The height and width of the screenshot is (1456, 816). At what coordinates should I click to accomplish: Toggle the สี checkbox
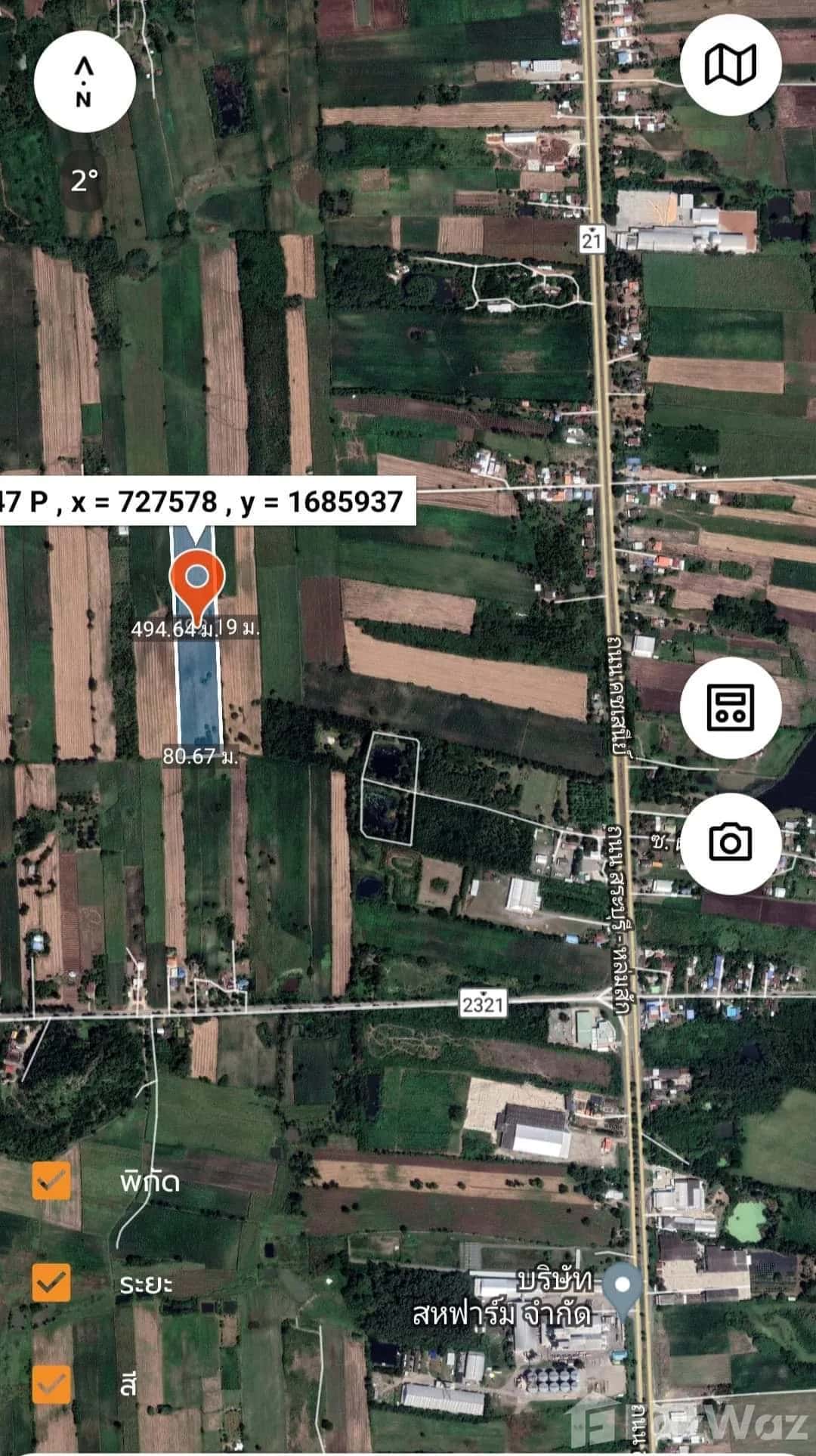tap(51, 1384)
